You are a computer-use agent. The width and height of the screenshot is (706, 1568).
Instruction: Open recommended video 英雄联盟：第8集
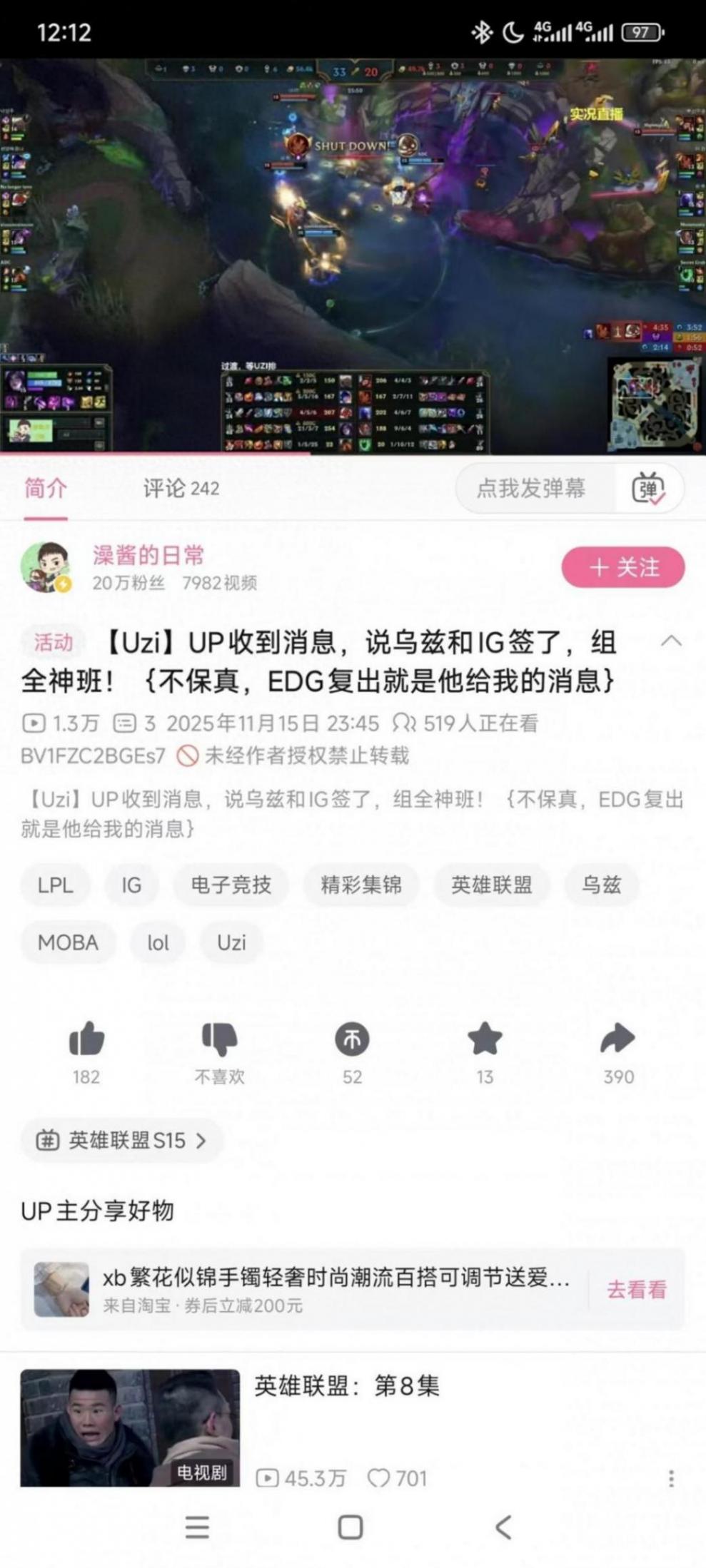(x=346, y=1386)
